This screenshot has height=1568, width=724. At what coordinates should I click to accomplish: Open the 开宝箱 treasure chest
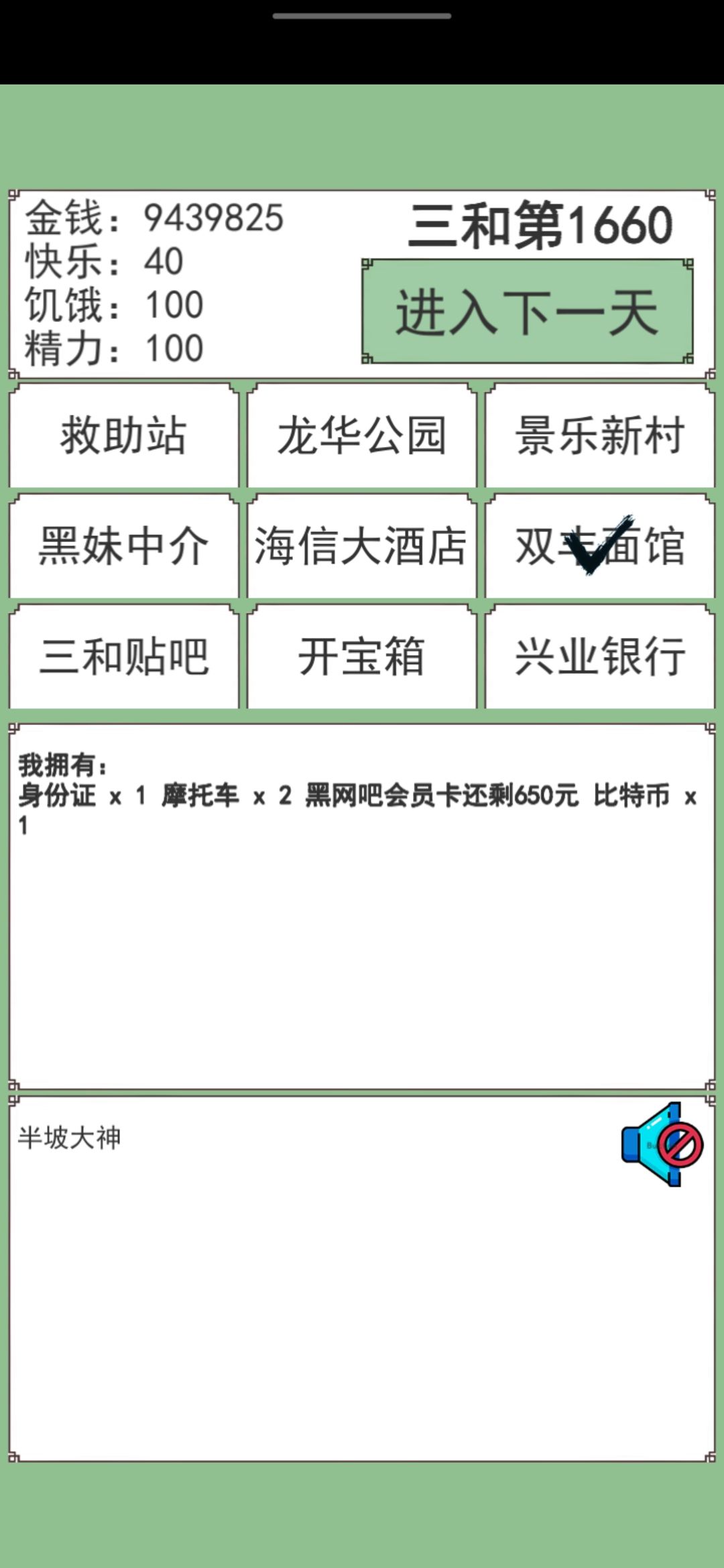pos(362,658)
